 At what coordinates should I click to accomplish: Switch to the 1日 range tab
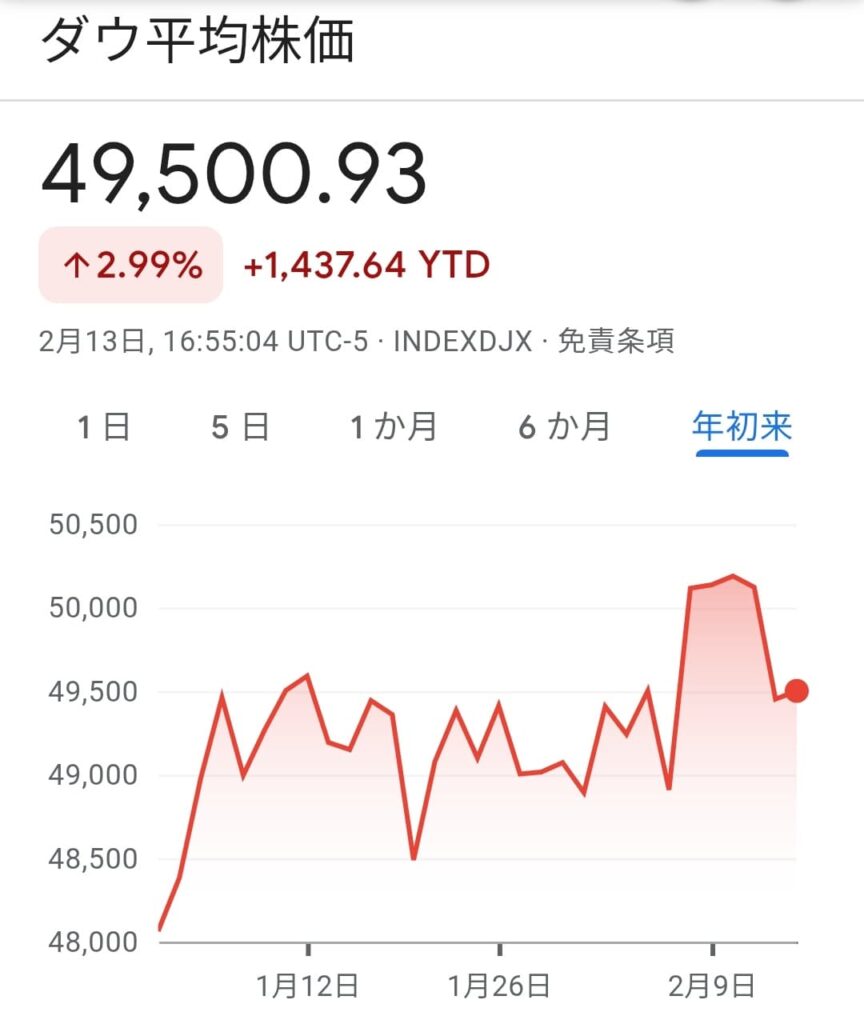click(104, 427)
